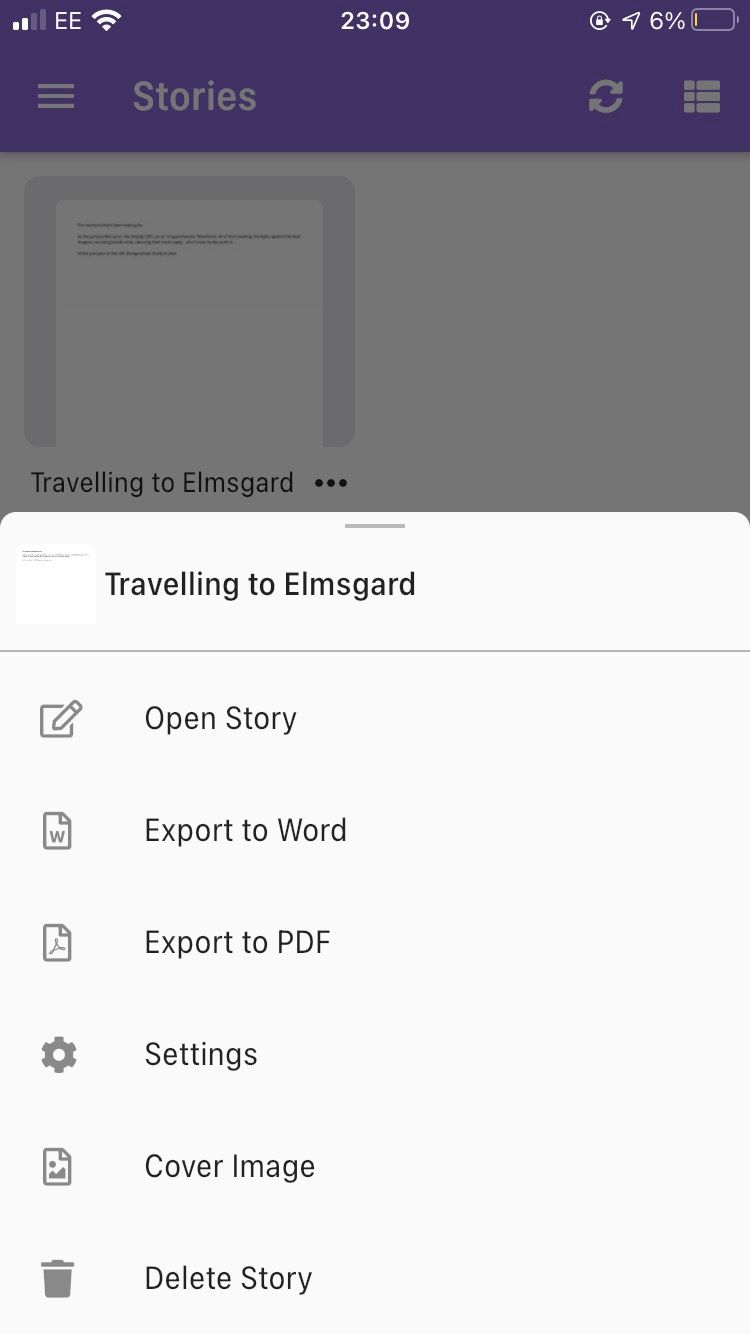Switch view using the list layout icon
750x1334 pixels.
pyautogui.click(x=701, y=96)
